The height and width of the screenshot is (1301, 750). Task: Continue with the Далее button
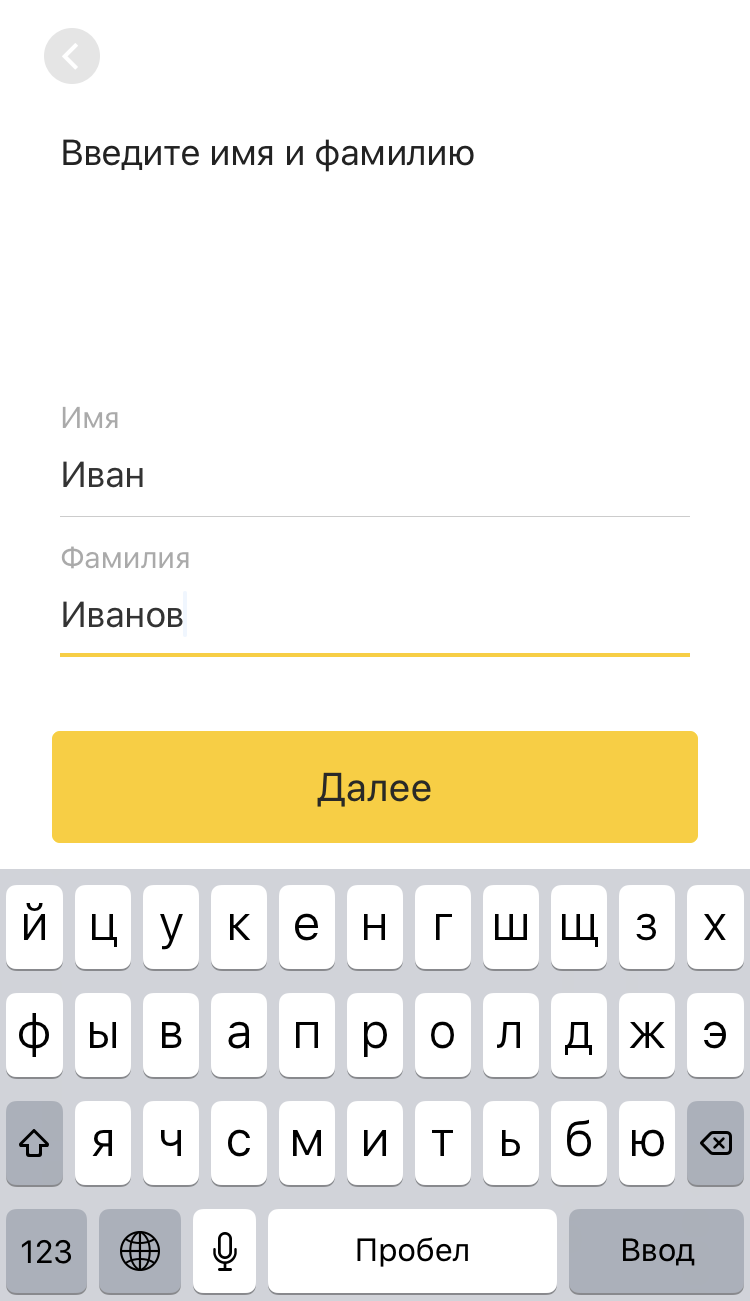[375, 787]
